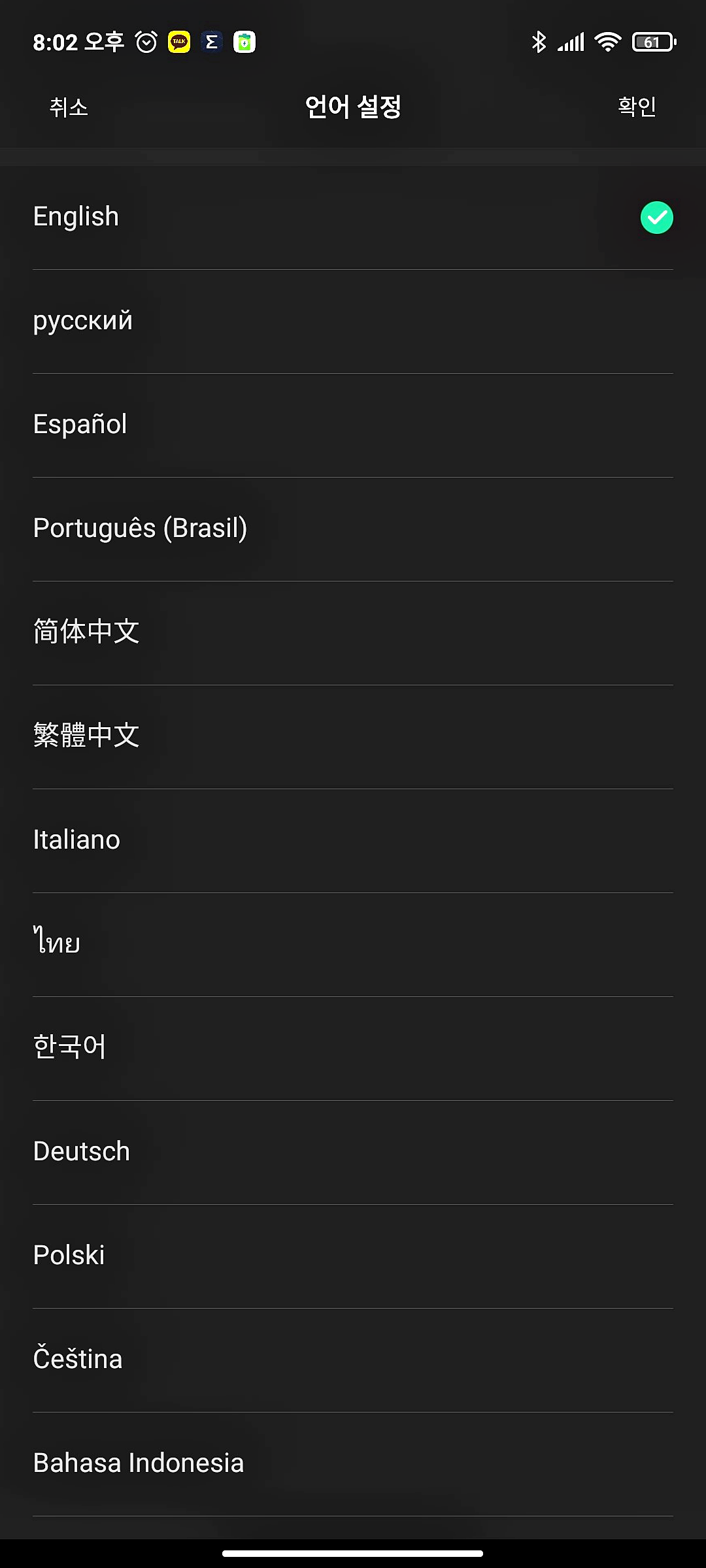Set language to Italiano

[77, 840]
